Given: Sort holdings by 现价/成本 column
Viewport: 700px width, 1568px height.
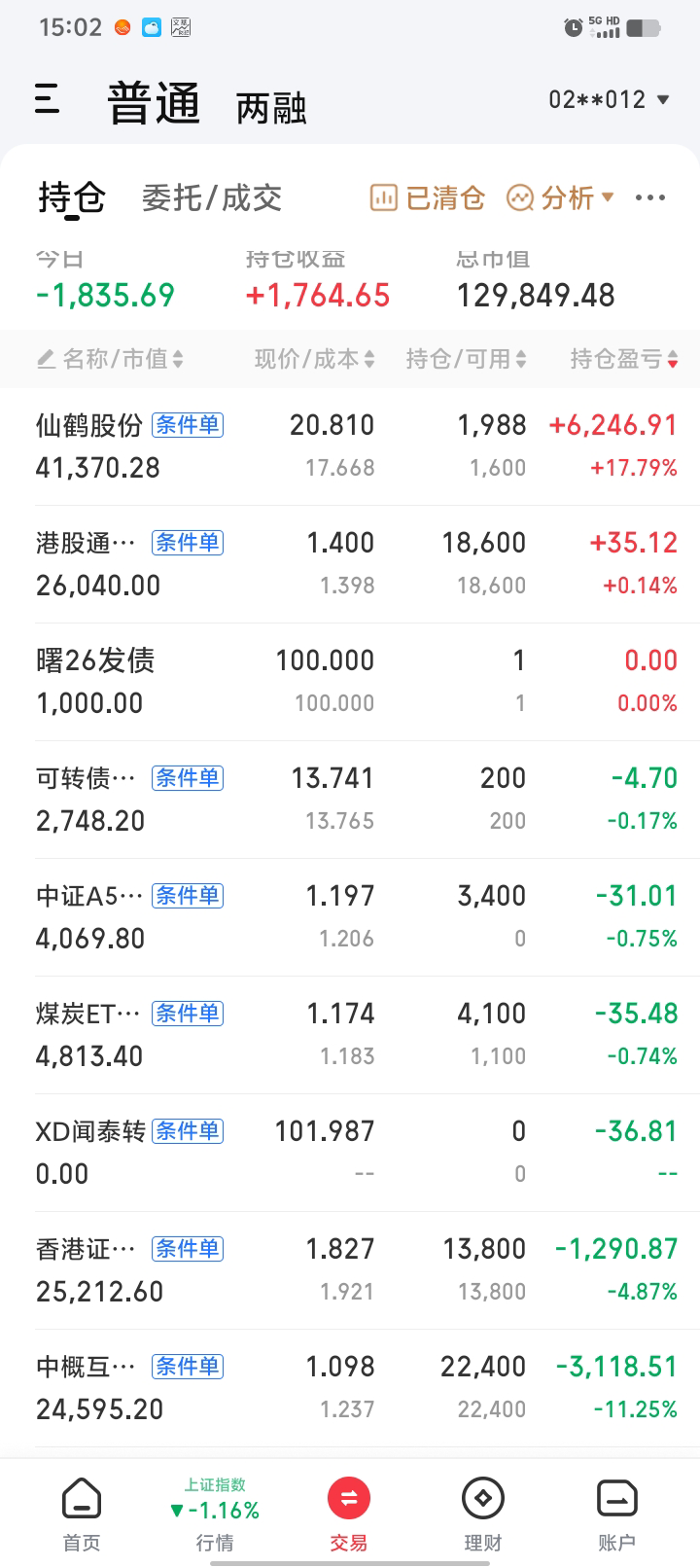Looking at the screenshot, I should pos(315,359).
